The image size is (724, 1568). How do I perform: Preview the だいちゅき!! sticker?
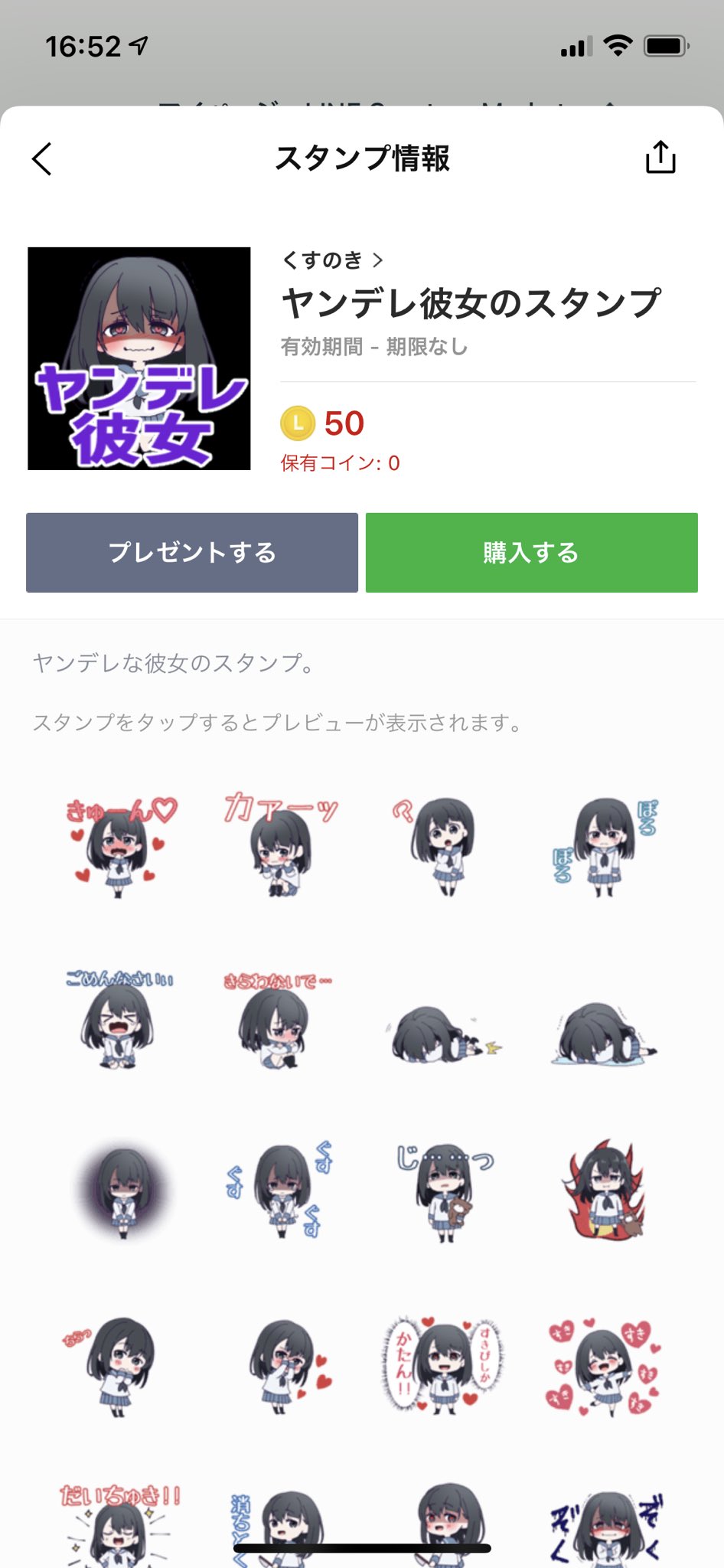(119, 1524)
